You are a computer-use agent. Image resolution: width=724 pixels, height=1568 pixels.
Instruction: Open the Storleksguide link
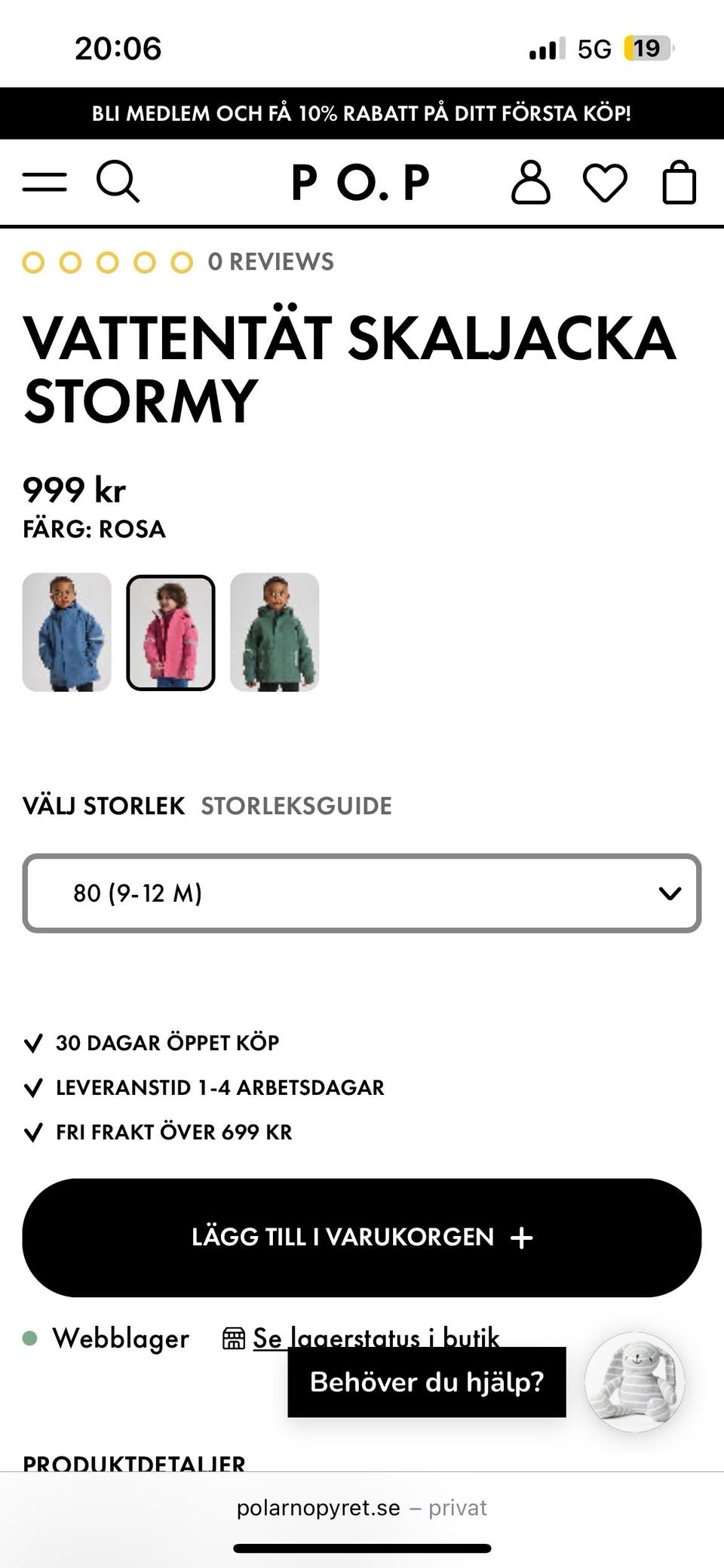point(296,806)
